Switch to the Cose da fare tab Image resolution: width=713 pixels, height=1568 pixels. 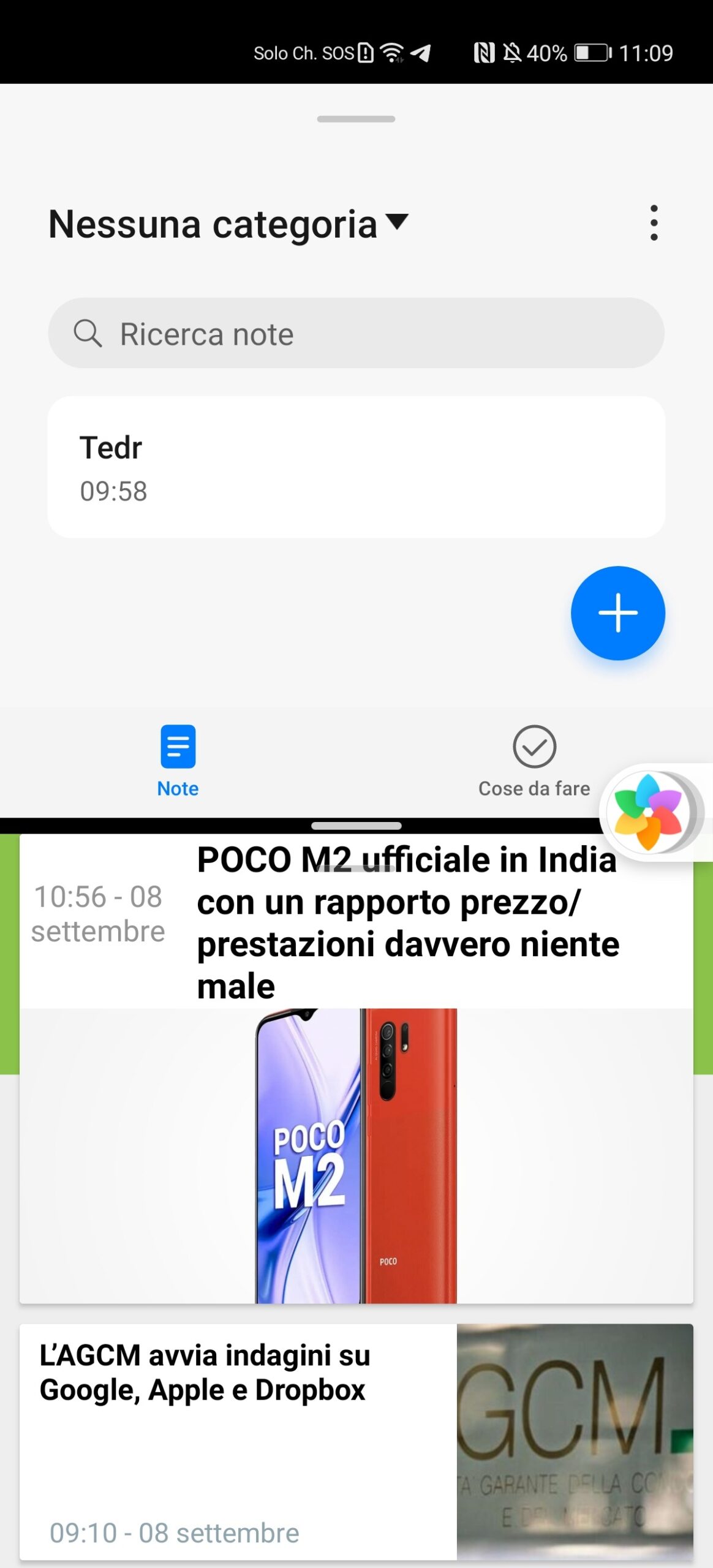[x=534, y=761]
